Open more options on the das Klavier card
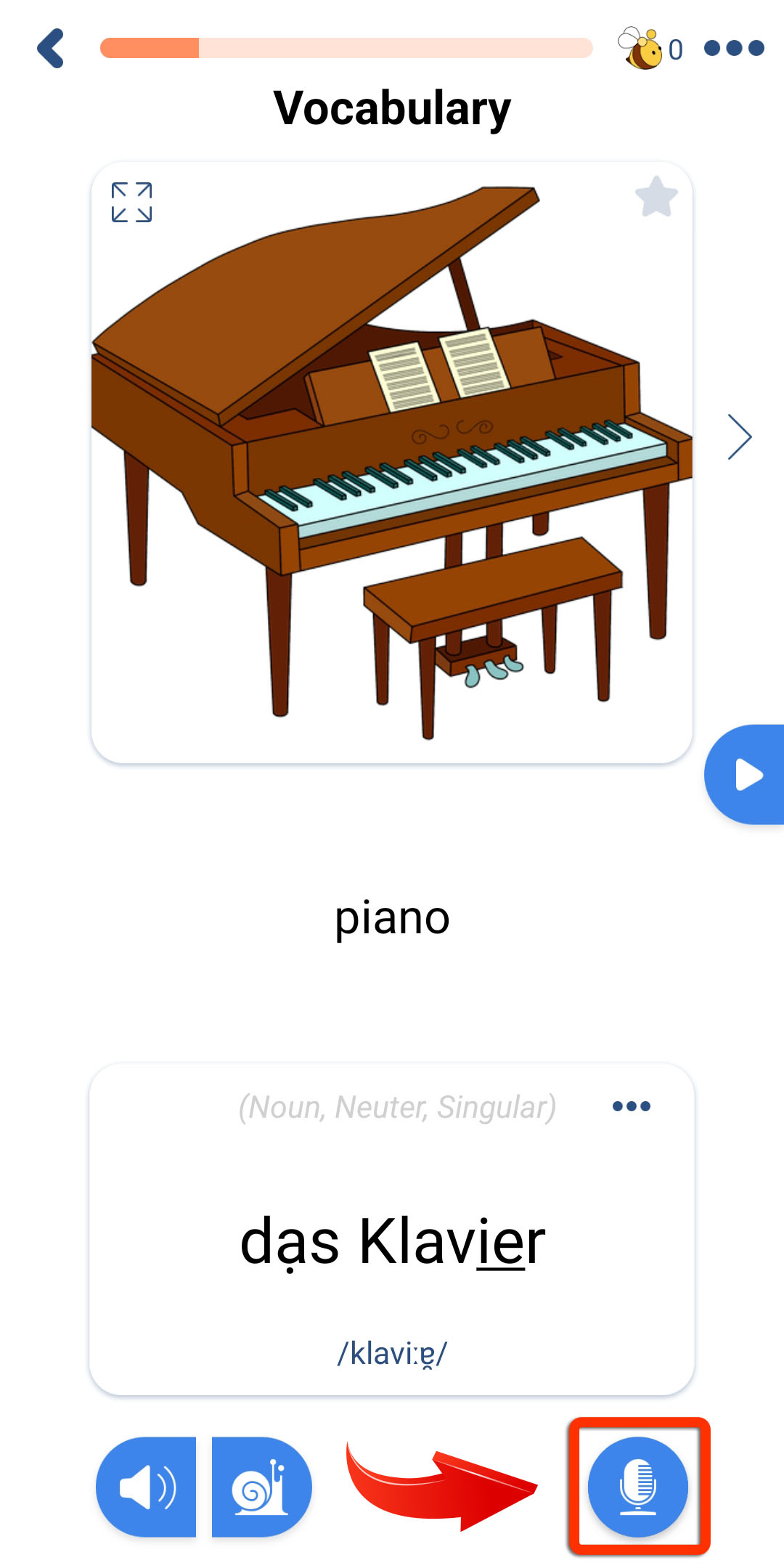Screen dimensions: 784x1563 pyautogui.click(x=632, y=1106)
